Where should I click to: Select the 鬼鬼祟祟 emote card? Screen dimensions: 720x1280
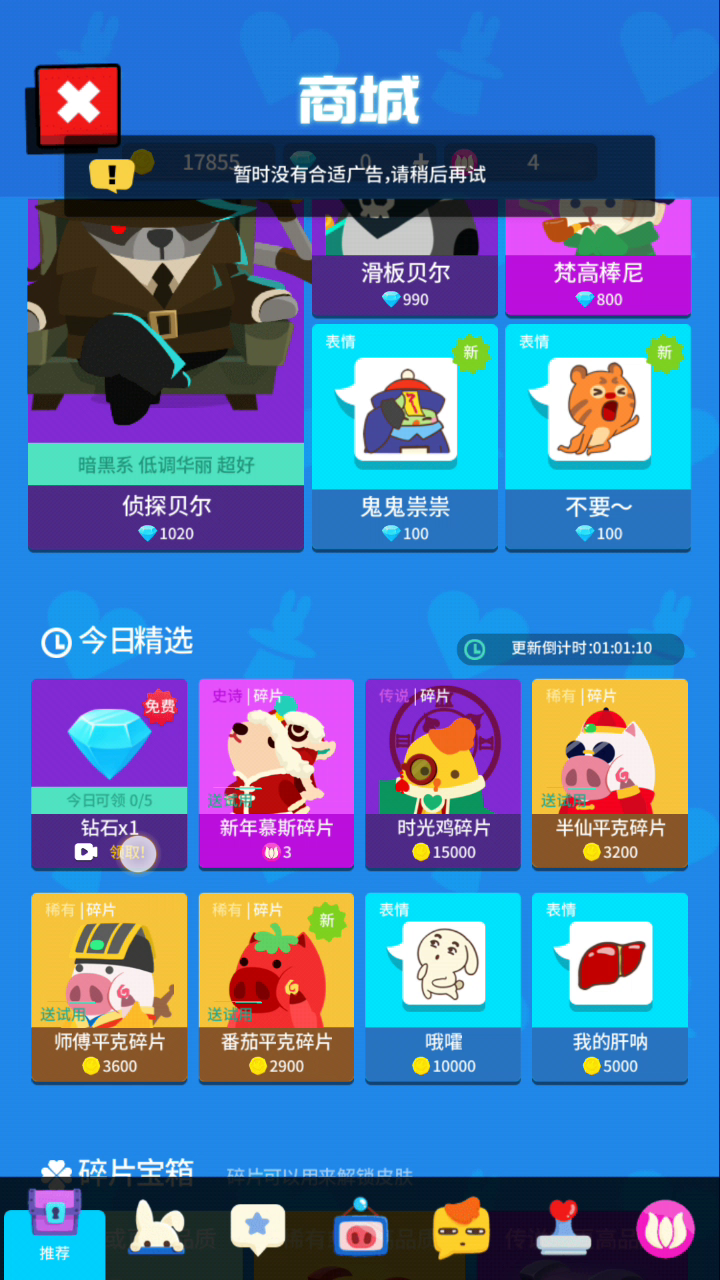point(404,437)
